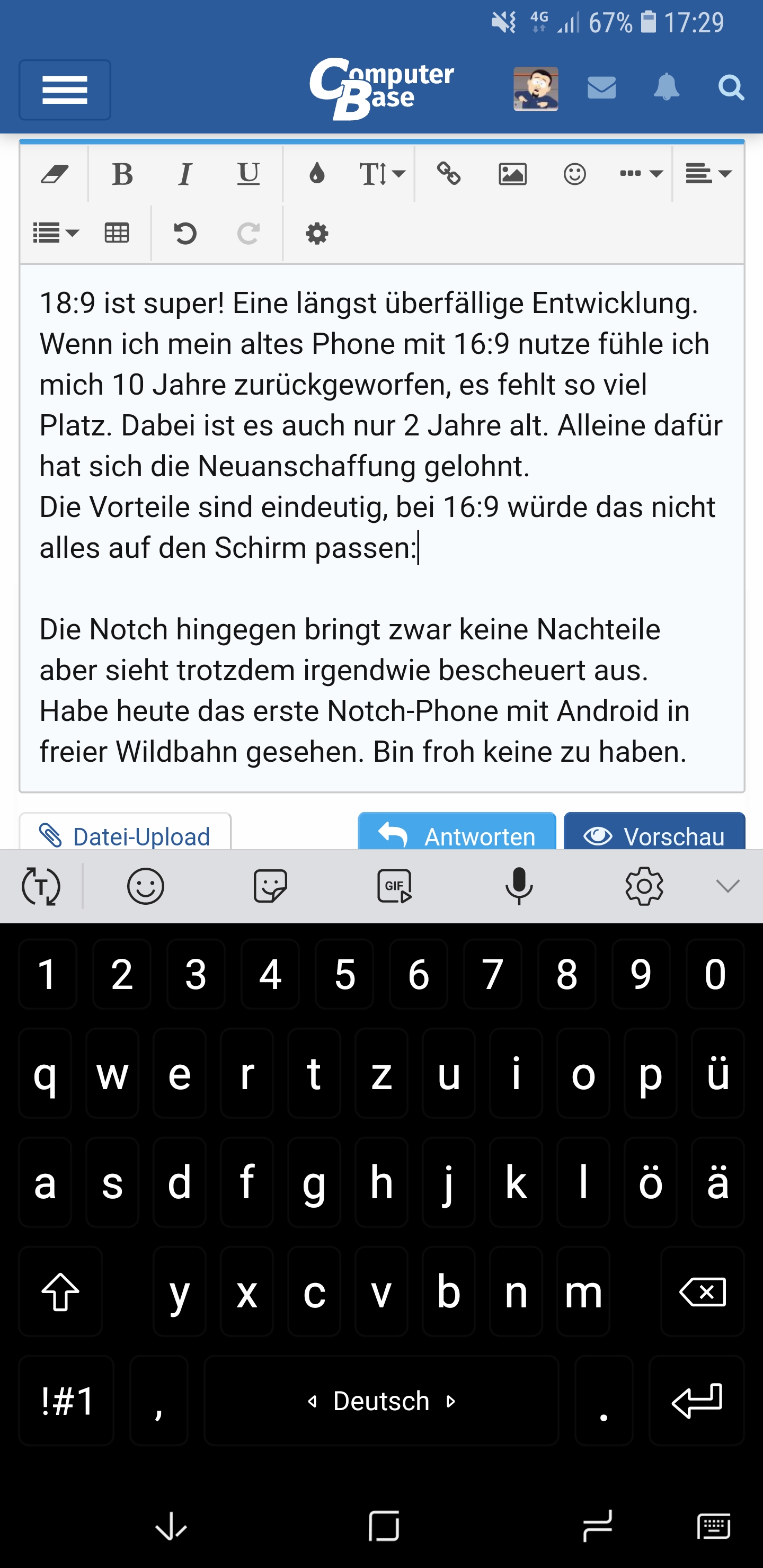
Task: Open the private messages envelope
Action: point(601,87)
